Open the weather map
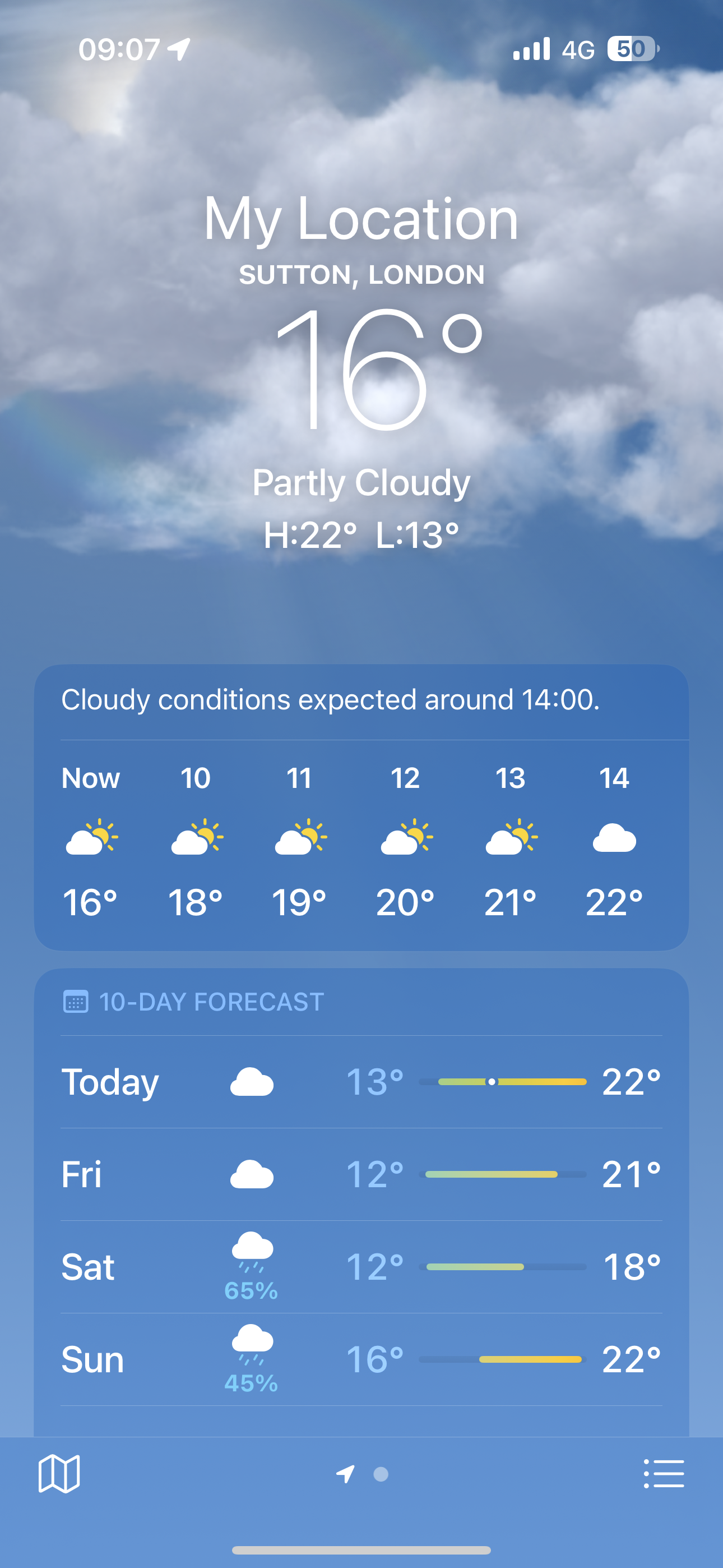The height and width of the screenshot is (1568, 723). click(59, 1474)
